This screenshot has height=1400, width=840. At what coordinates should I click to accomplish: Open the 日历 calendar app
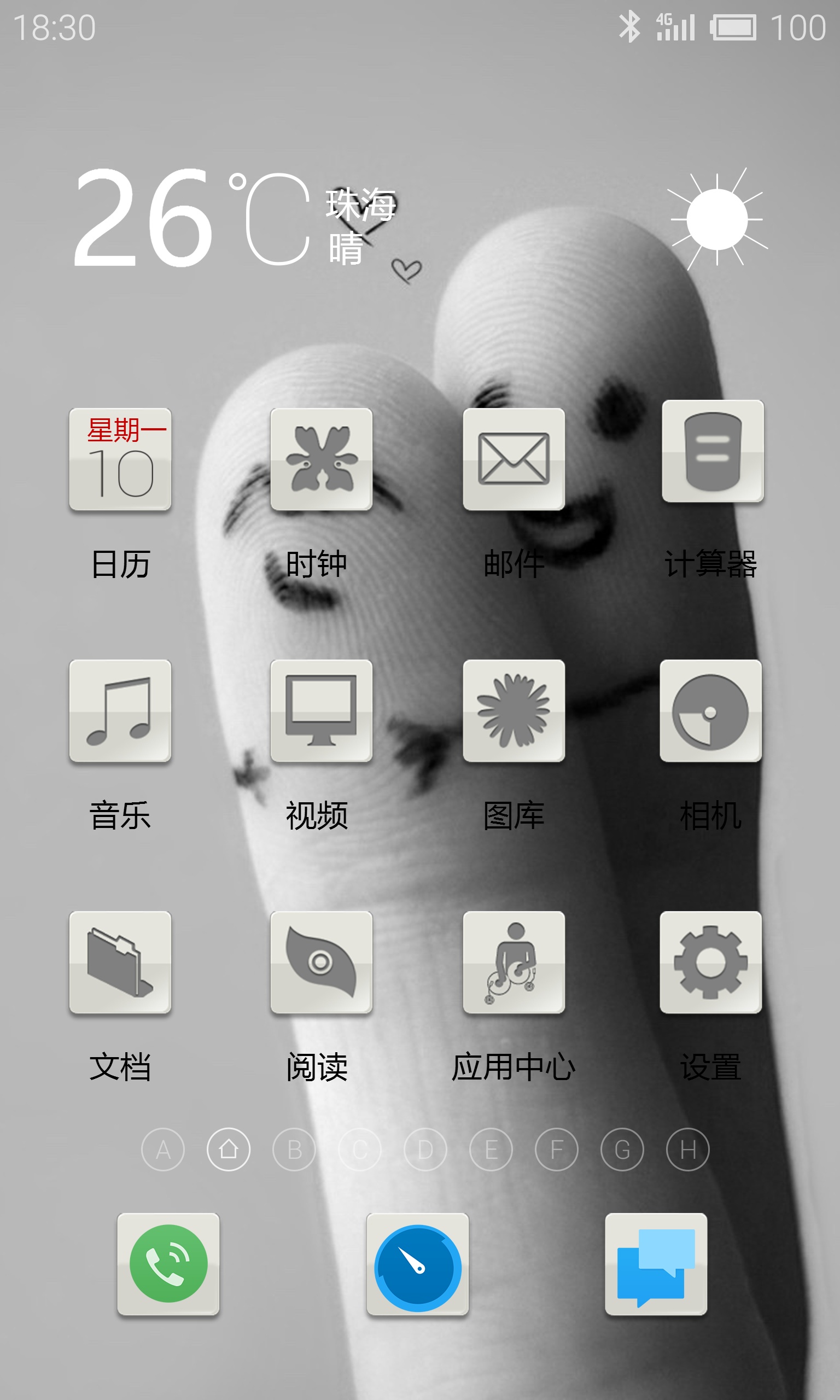[120, 459]
